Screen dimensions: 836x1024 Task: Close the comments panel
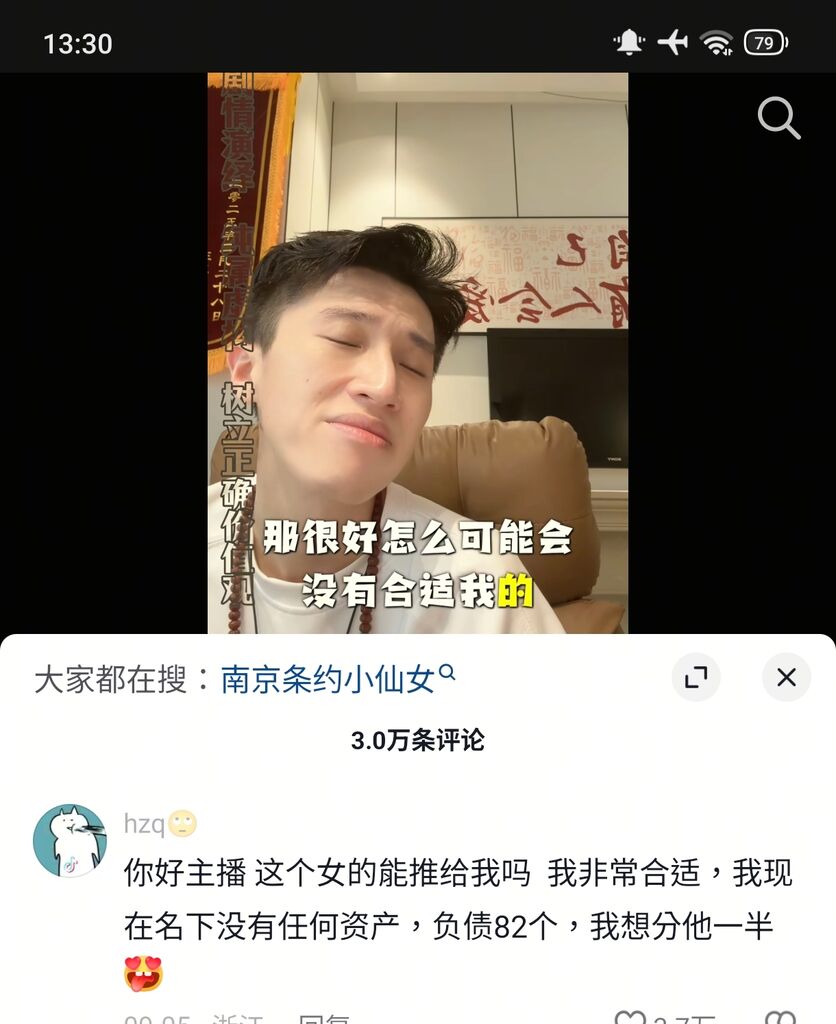click(786, 678)
